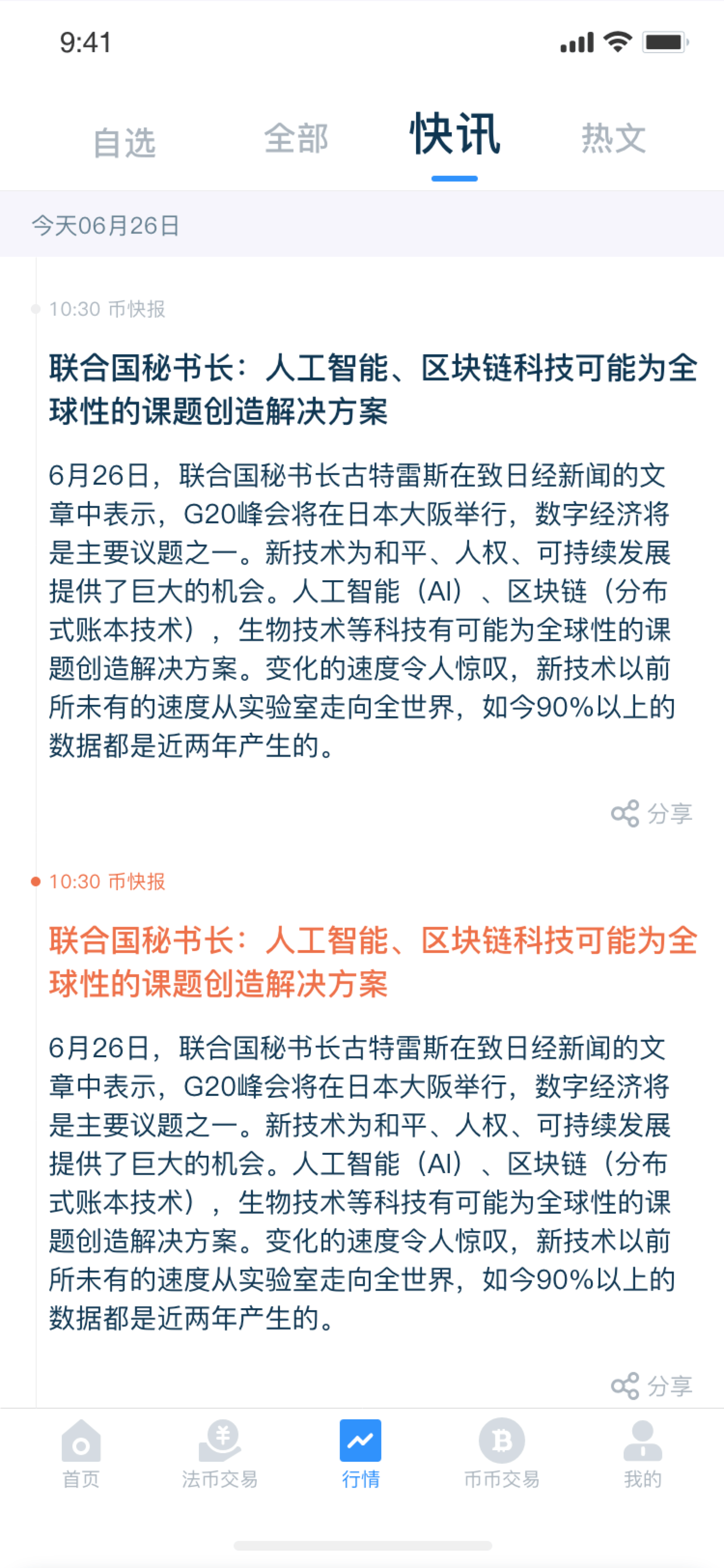Switch to the 自选 tab

(125, 143)
